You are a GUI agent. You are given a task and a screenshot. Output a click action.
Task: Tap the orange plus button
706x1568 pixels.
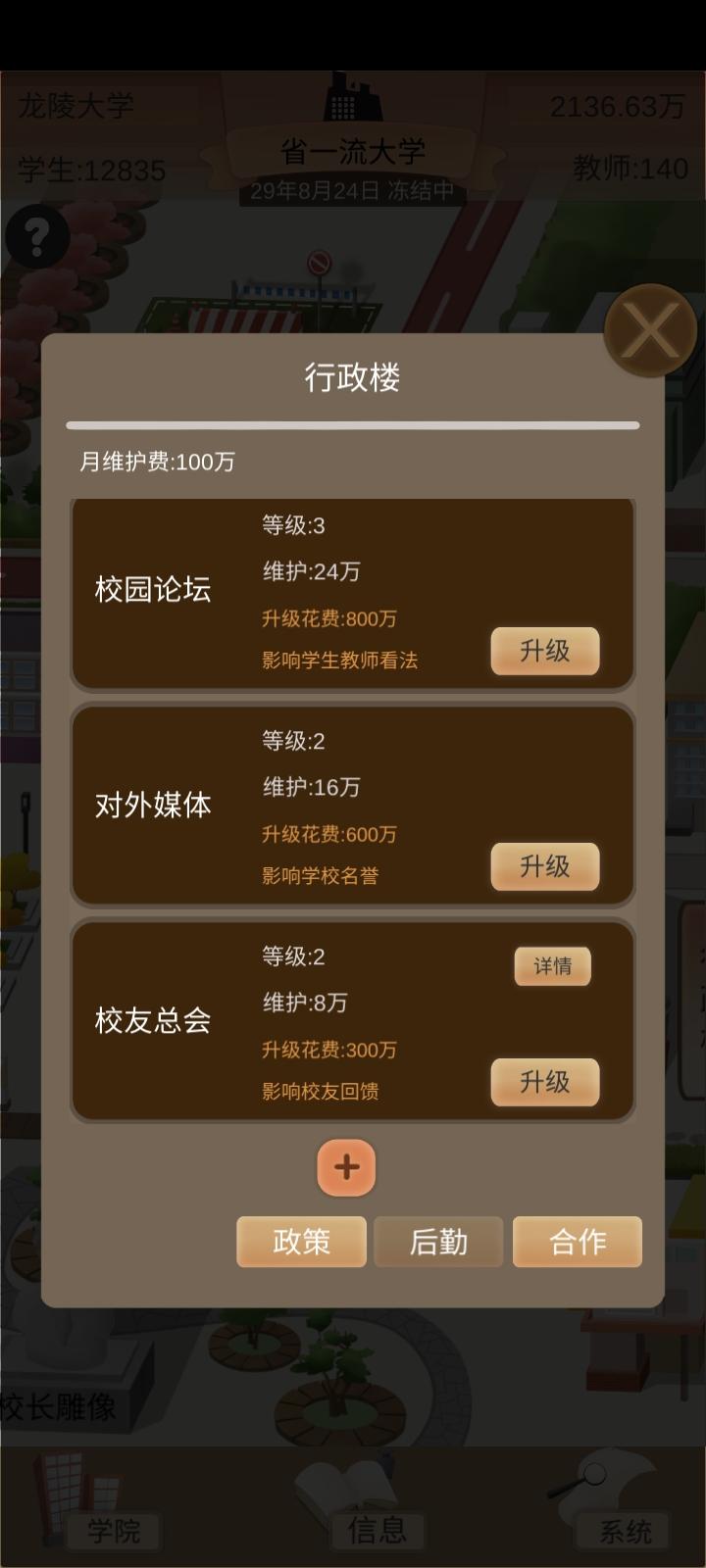pos(346,1167)
